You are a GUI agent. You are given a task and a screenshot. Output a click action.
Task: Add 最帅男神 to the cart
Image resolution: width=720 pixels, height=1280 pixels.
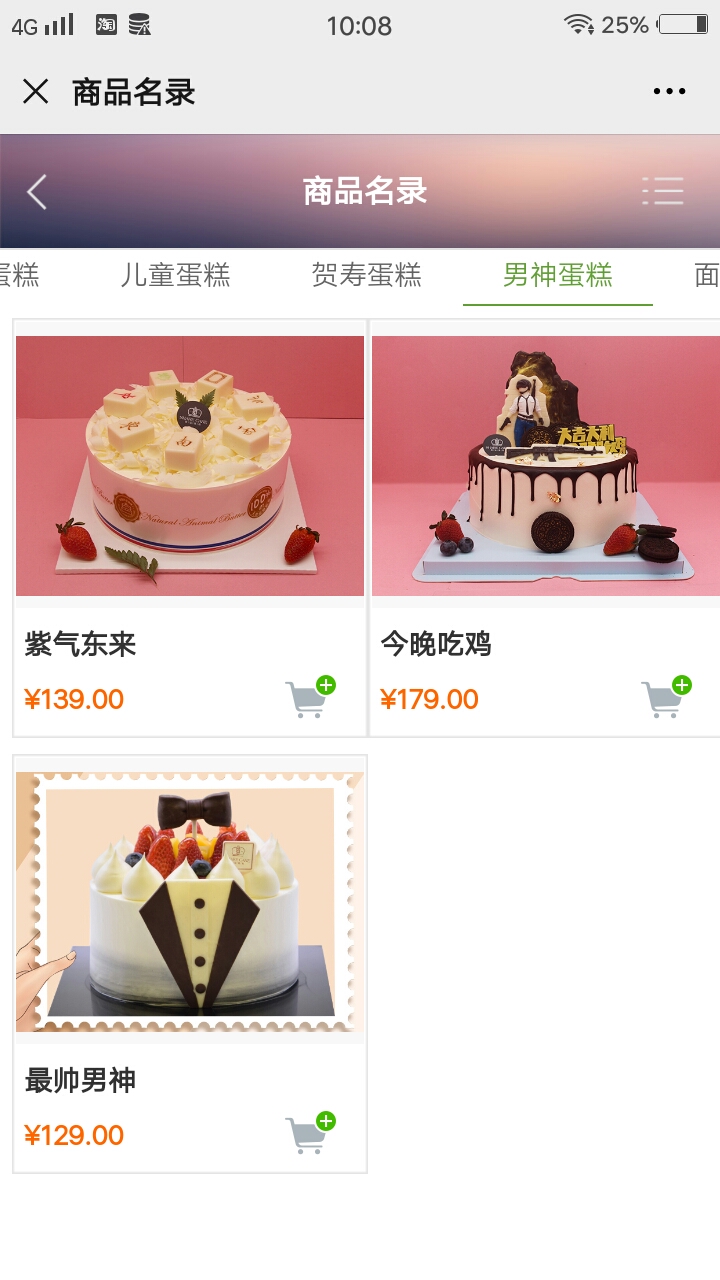pyautogui.click(x=310, y=1133)
